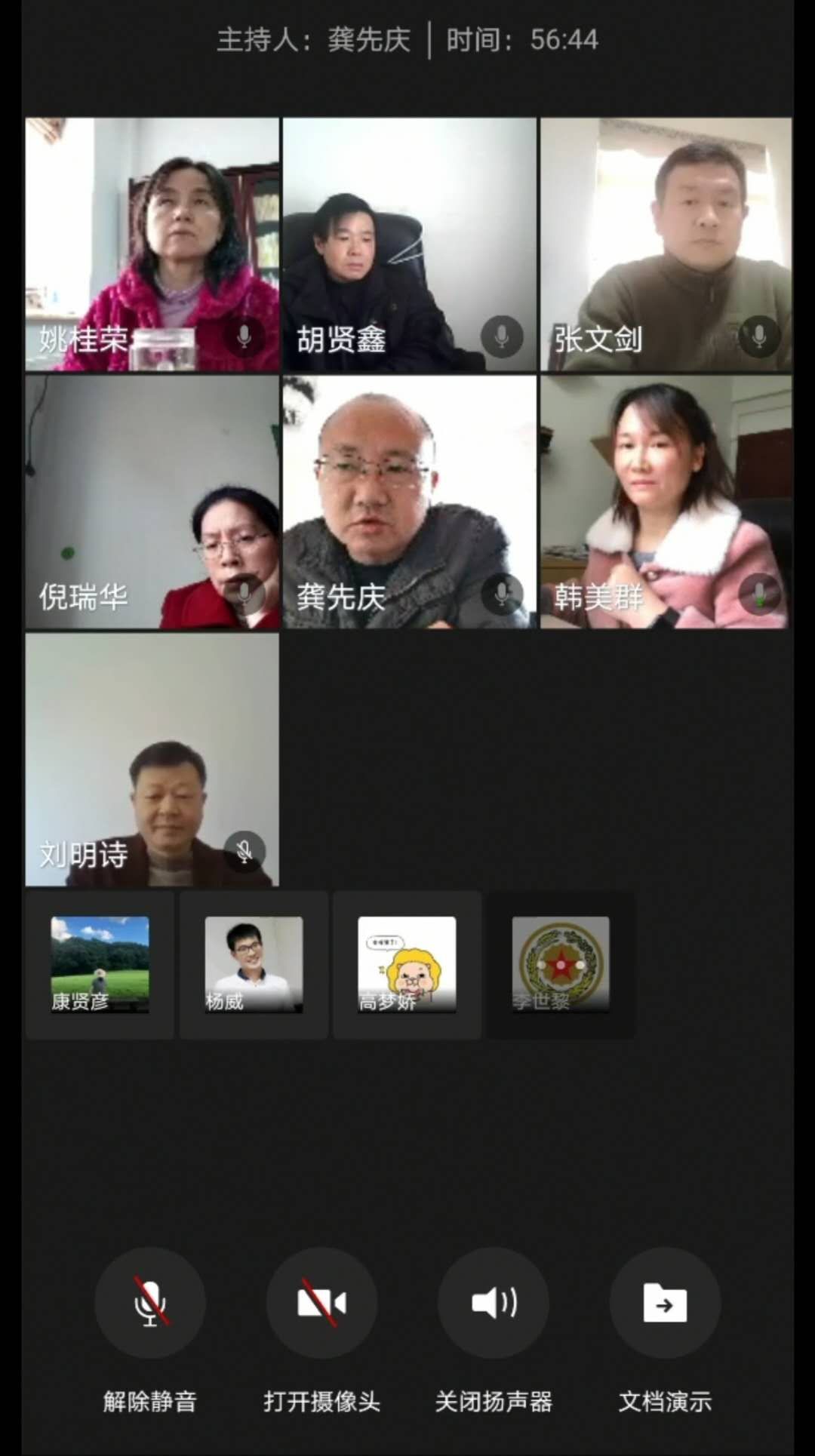This screenshot has height=1456, width=815.
Task: Open participant 高梦娇's avatar
Action: tap(407, 964)
